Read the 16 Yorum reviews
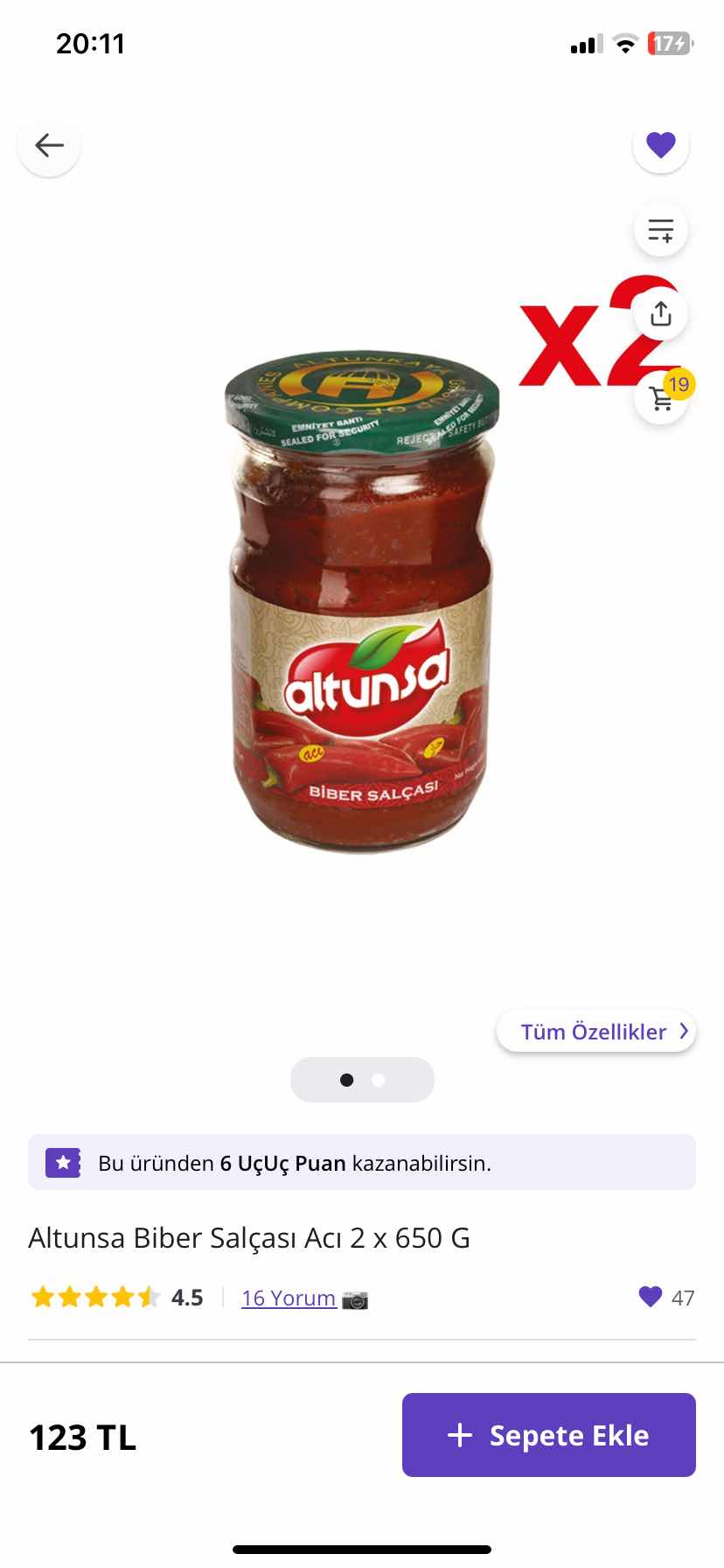Viewport: 724px width, 1568px height. [x=289, y=1298]
